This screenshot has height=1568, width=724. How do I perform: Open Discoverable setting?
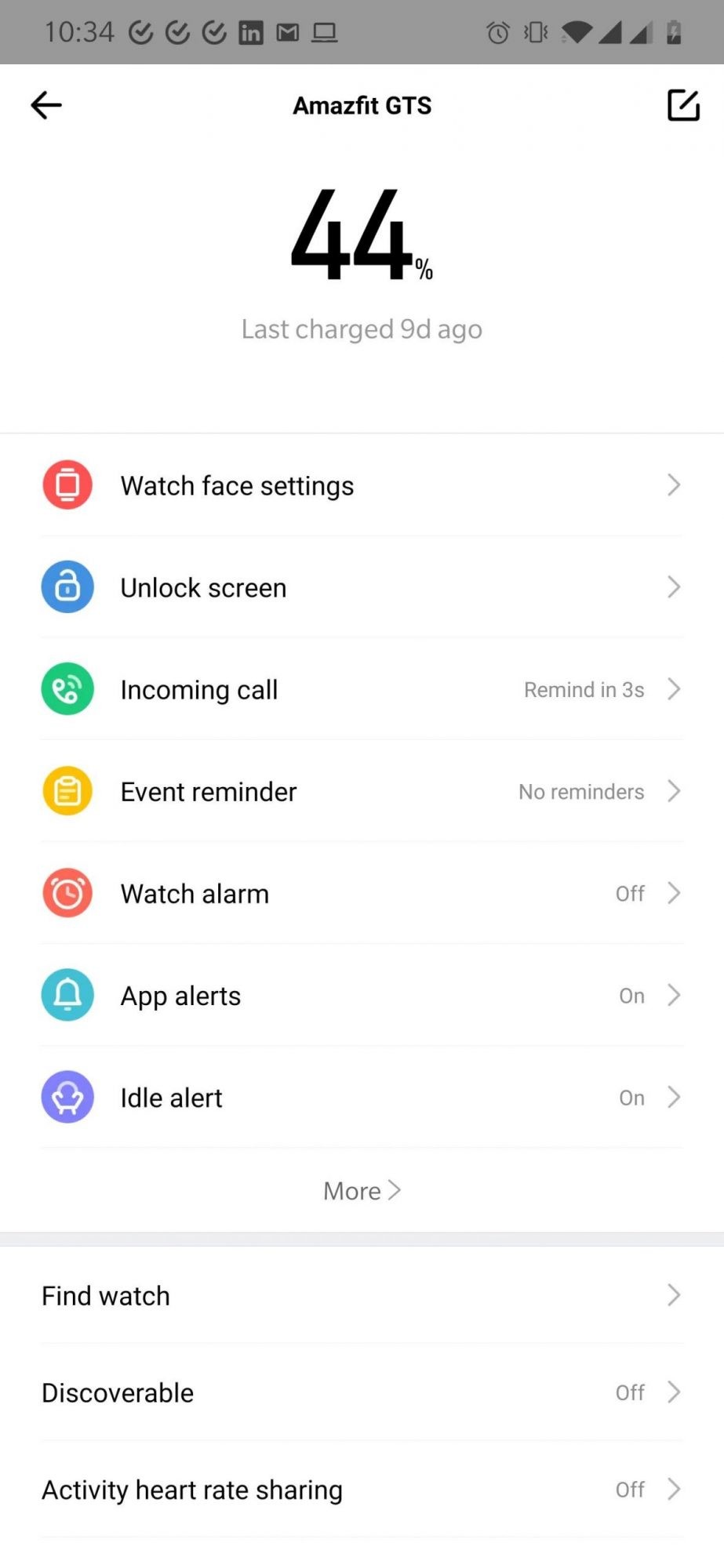pyautogui.click(x=362, y=1392)
